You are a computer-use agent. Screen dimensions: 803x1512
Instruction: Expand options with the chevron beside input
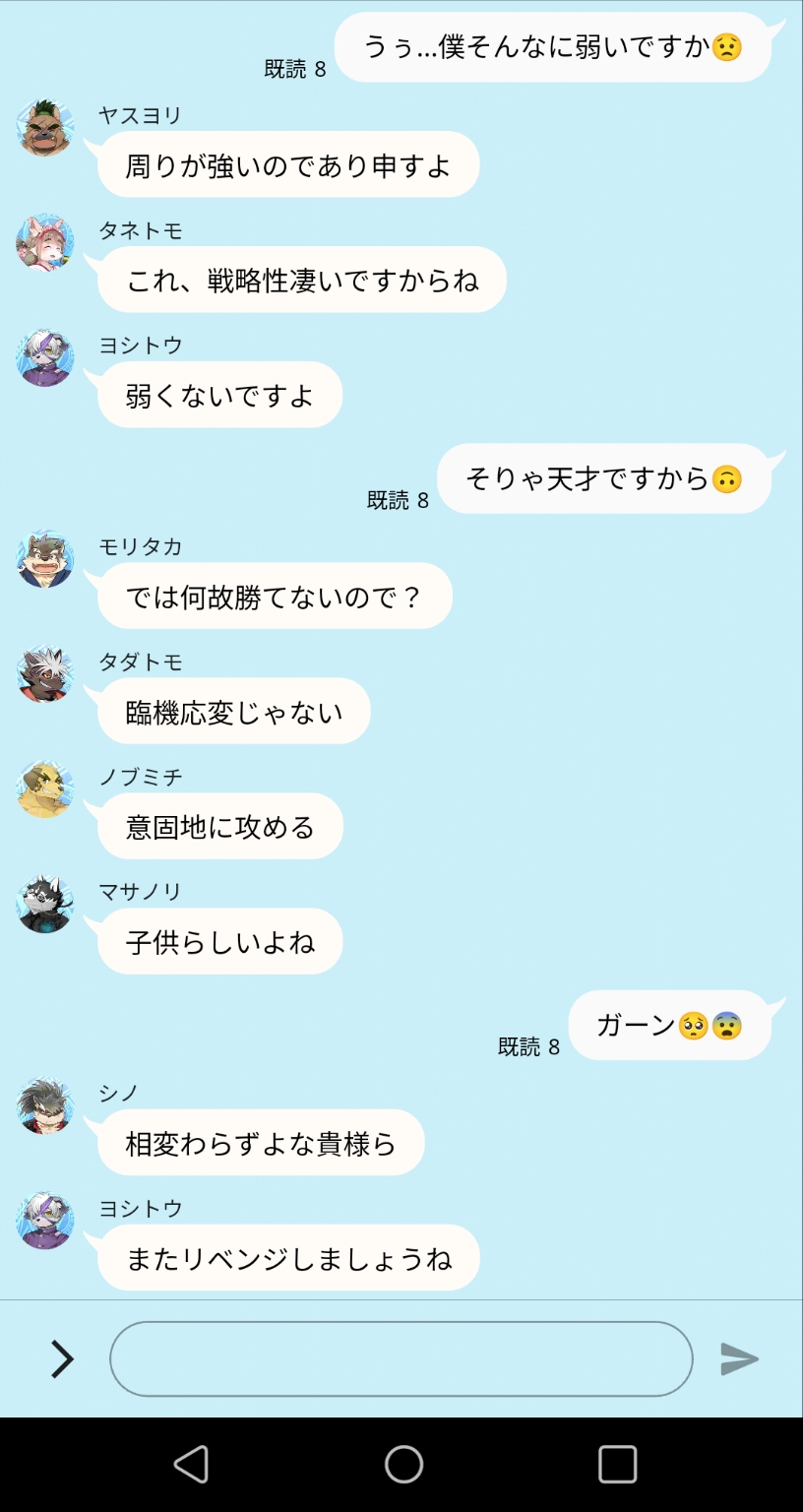point(62,1358)
